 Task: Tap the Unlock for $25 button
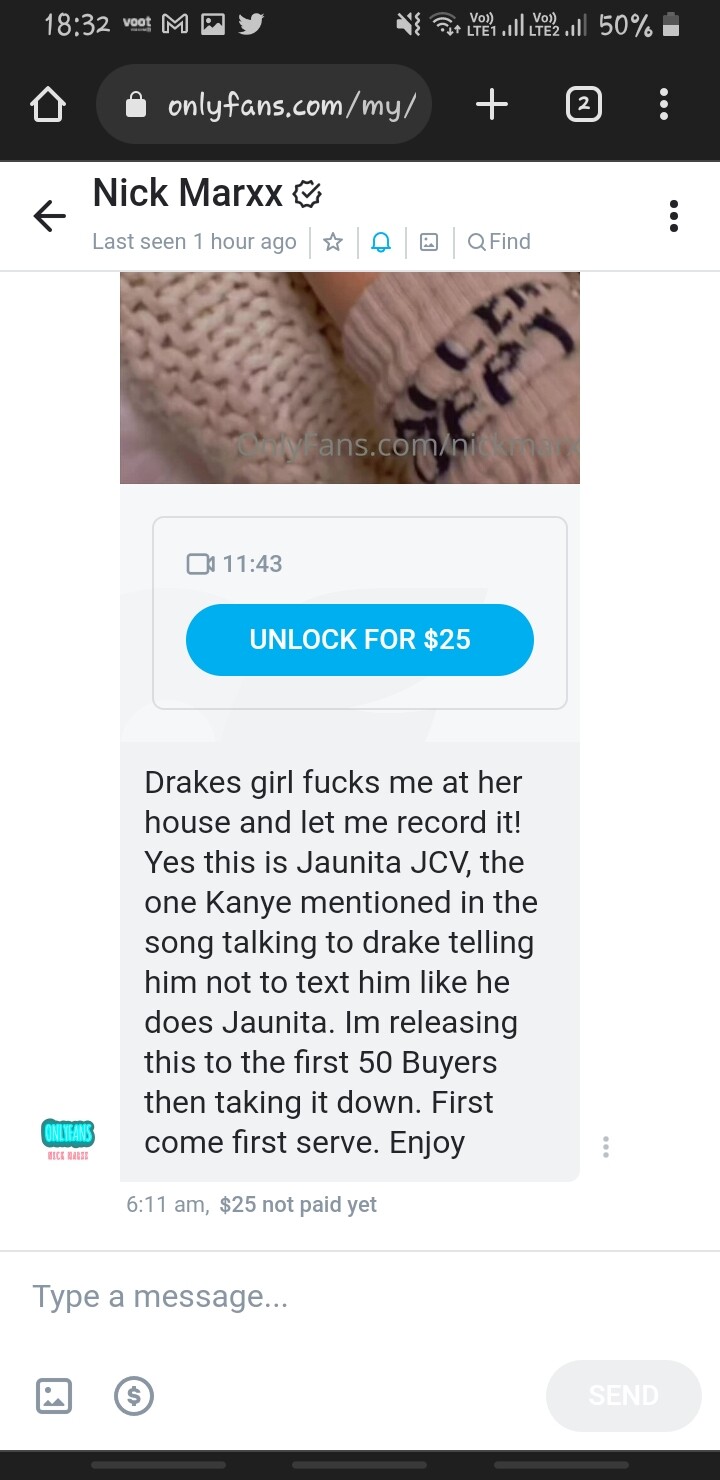coord(360,639)
